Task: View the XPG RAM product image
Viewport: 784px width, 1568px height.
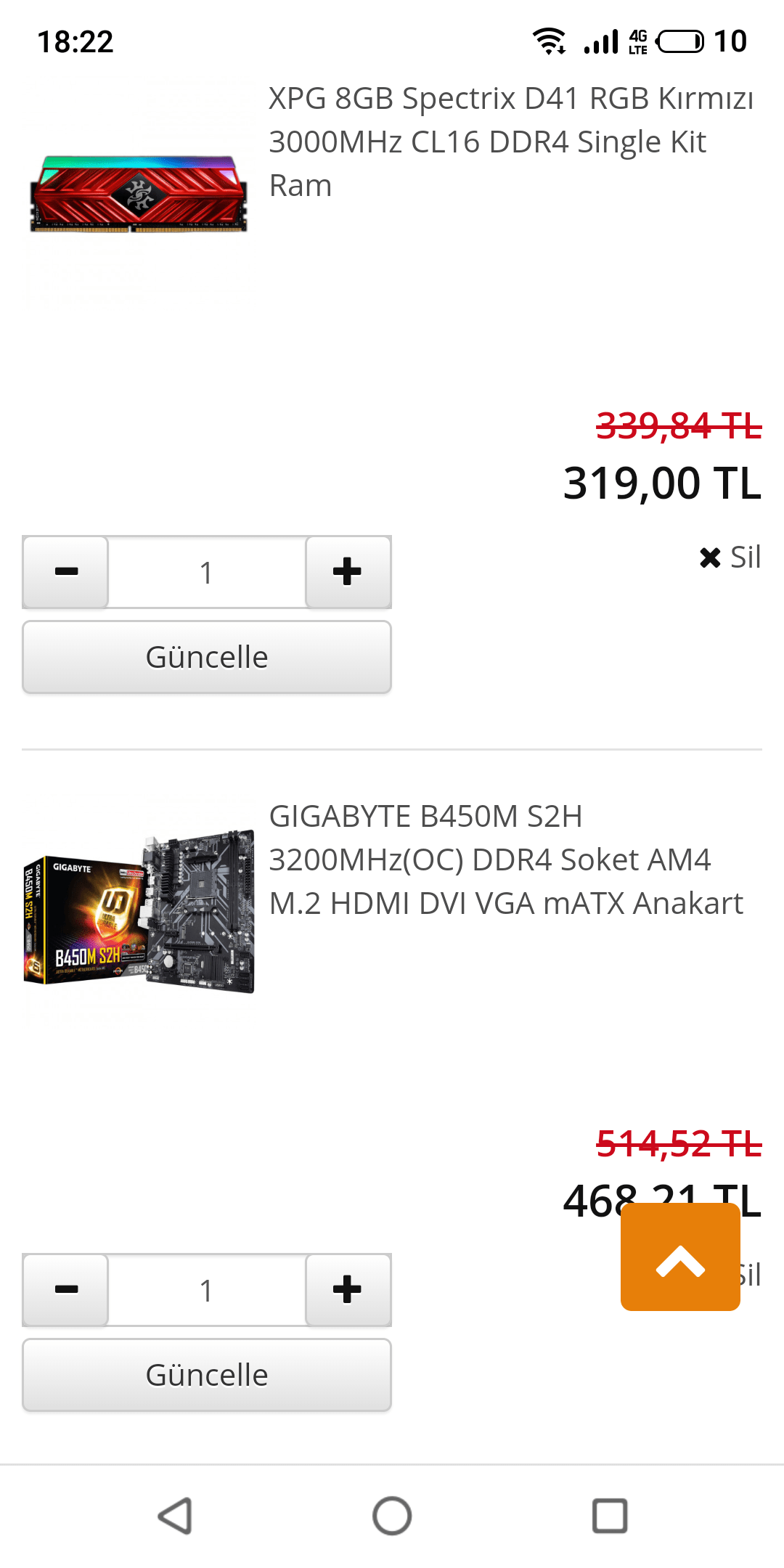Action: click(138, 192)
